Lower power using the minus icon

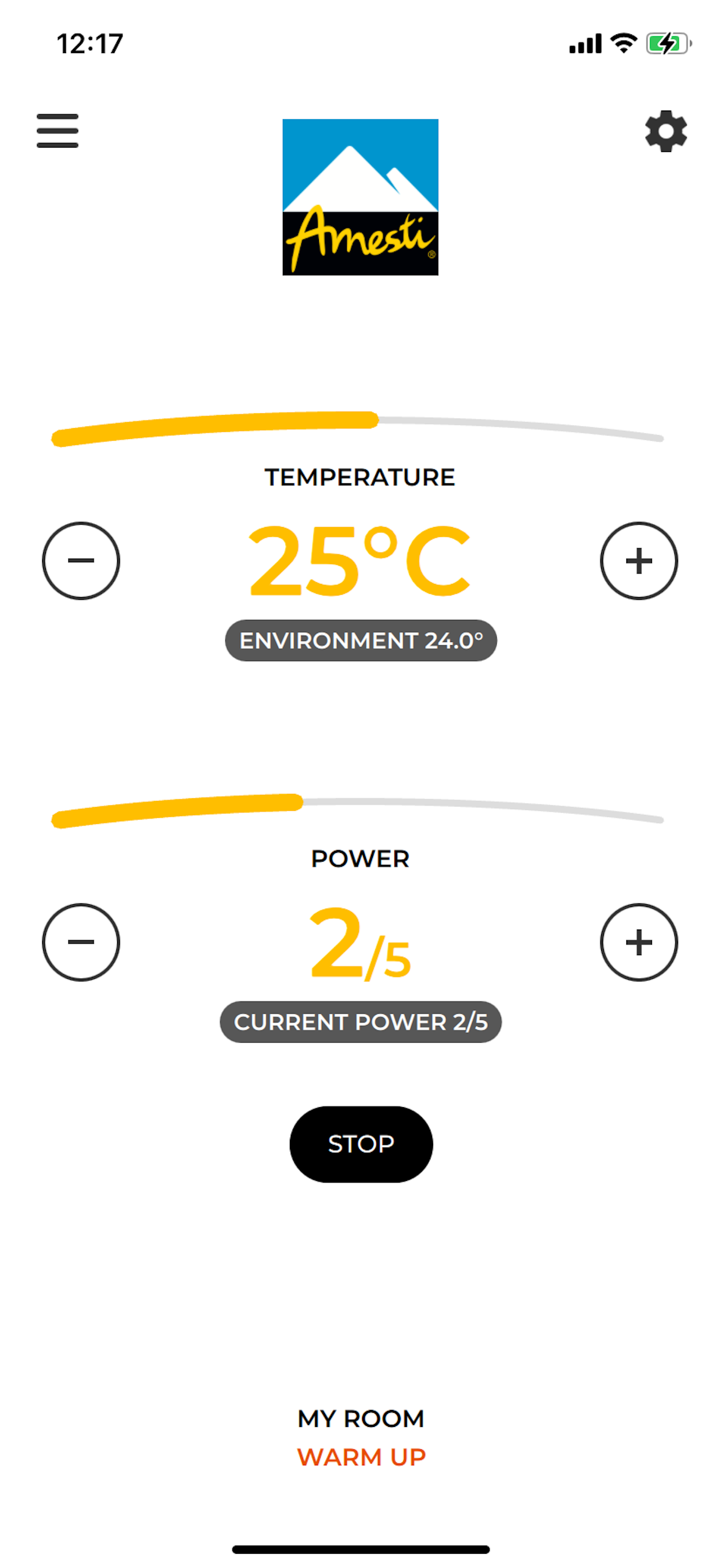[80, 941]
